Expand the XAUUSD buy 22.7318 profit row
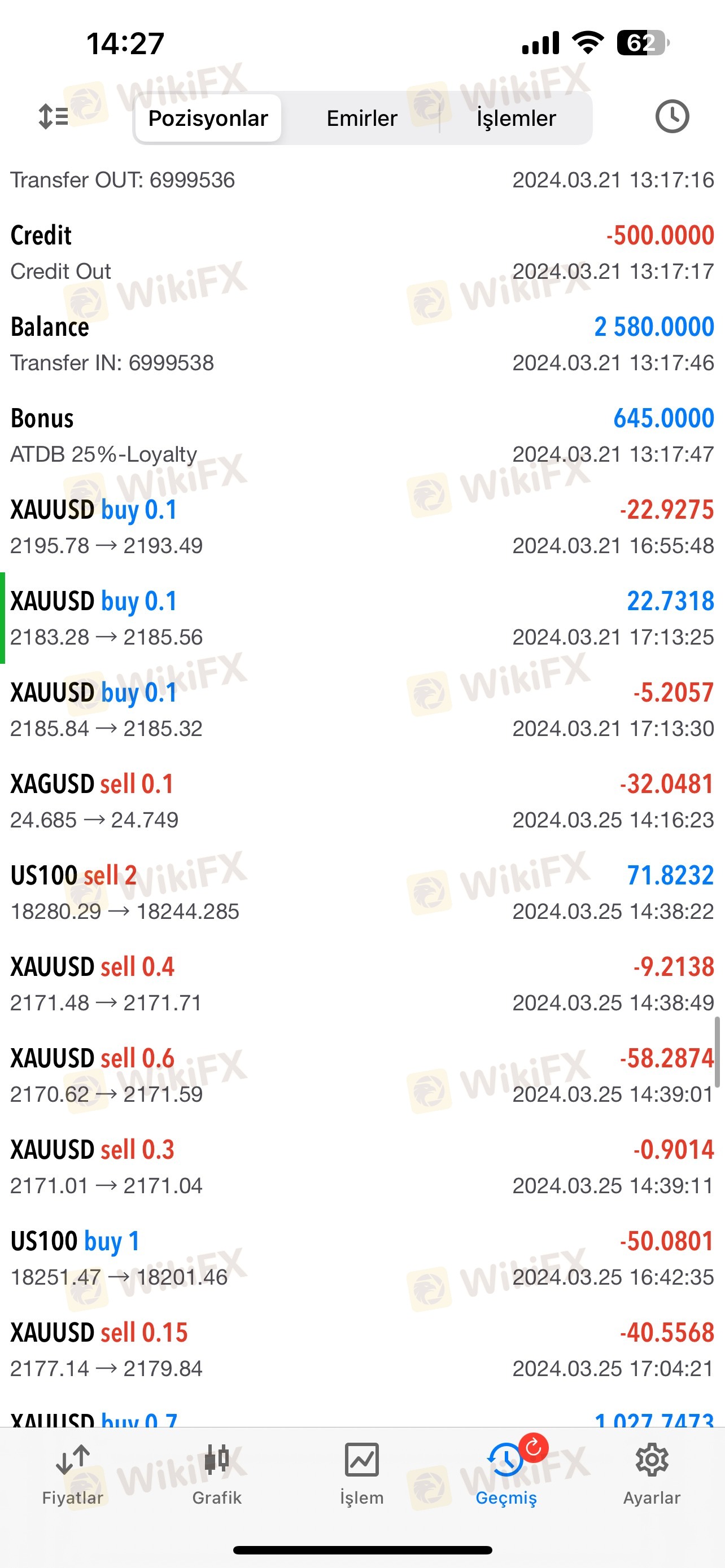The width and height of the screenshot is (725, 1568). [362, 618]
